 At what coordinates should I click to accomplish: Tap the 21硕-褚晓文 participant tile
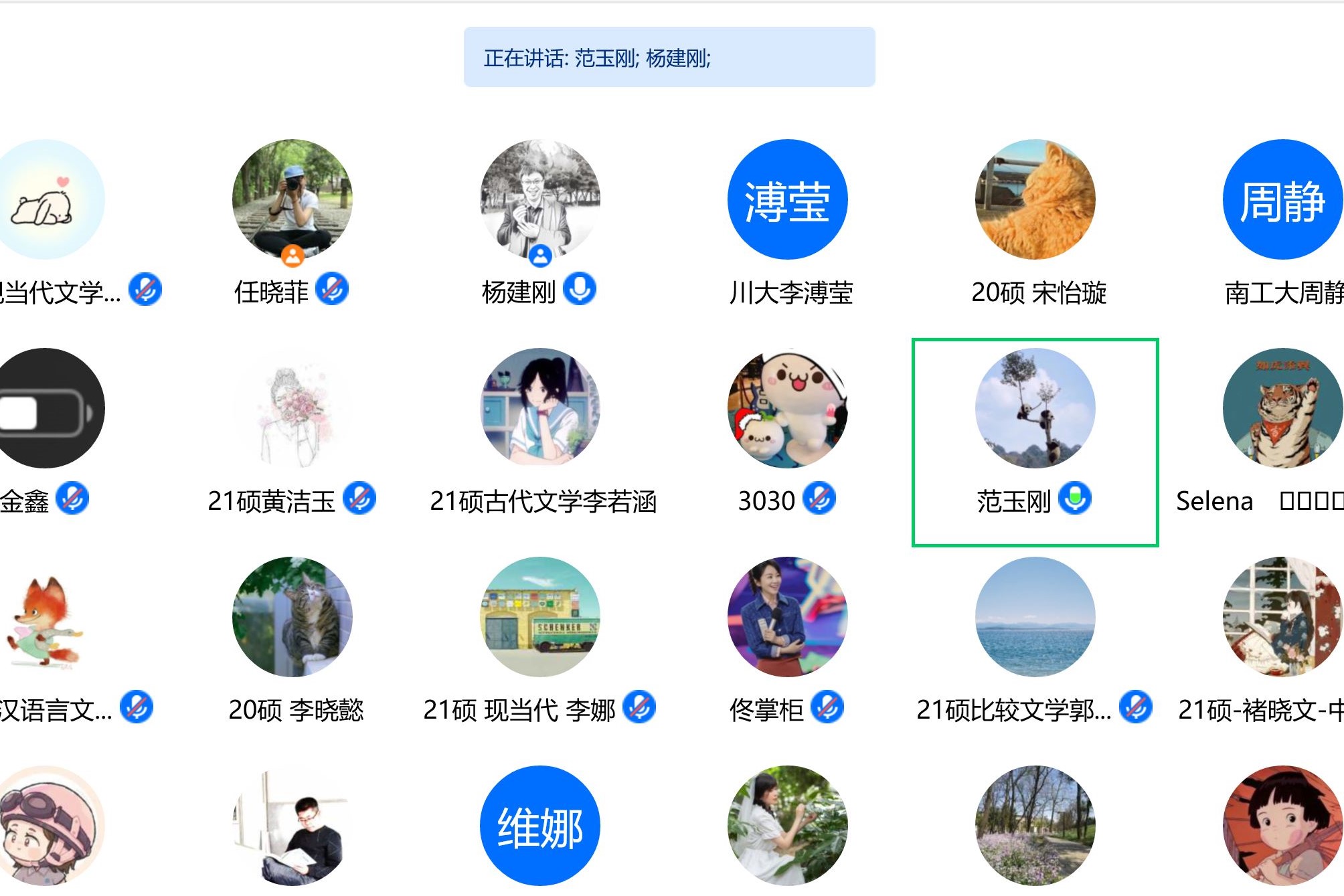(x=1282, y=617)
